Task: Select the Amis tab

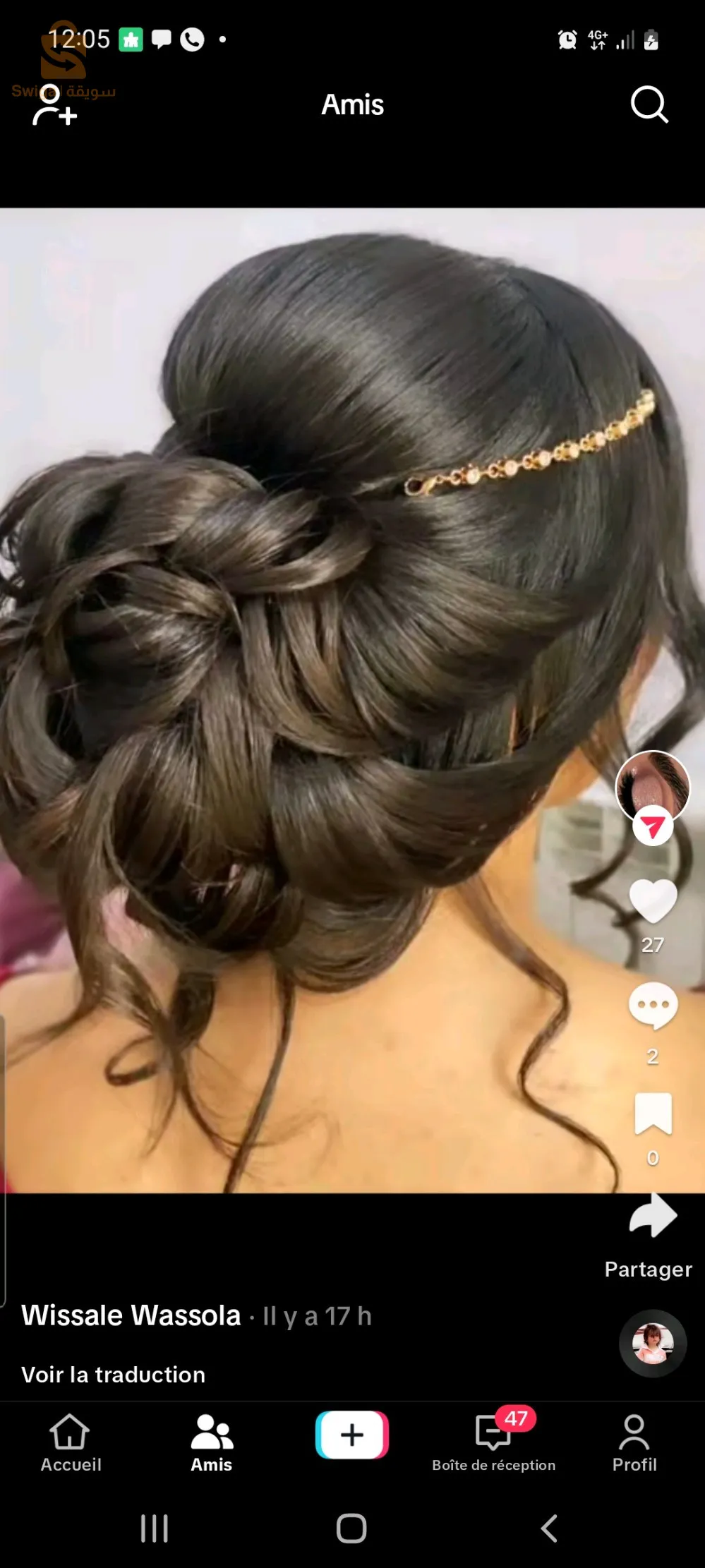Action: coord(211,1443)
